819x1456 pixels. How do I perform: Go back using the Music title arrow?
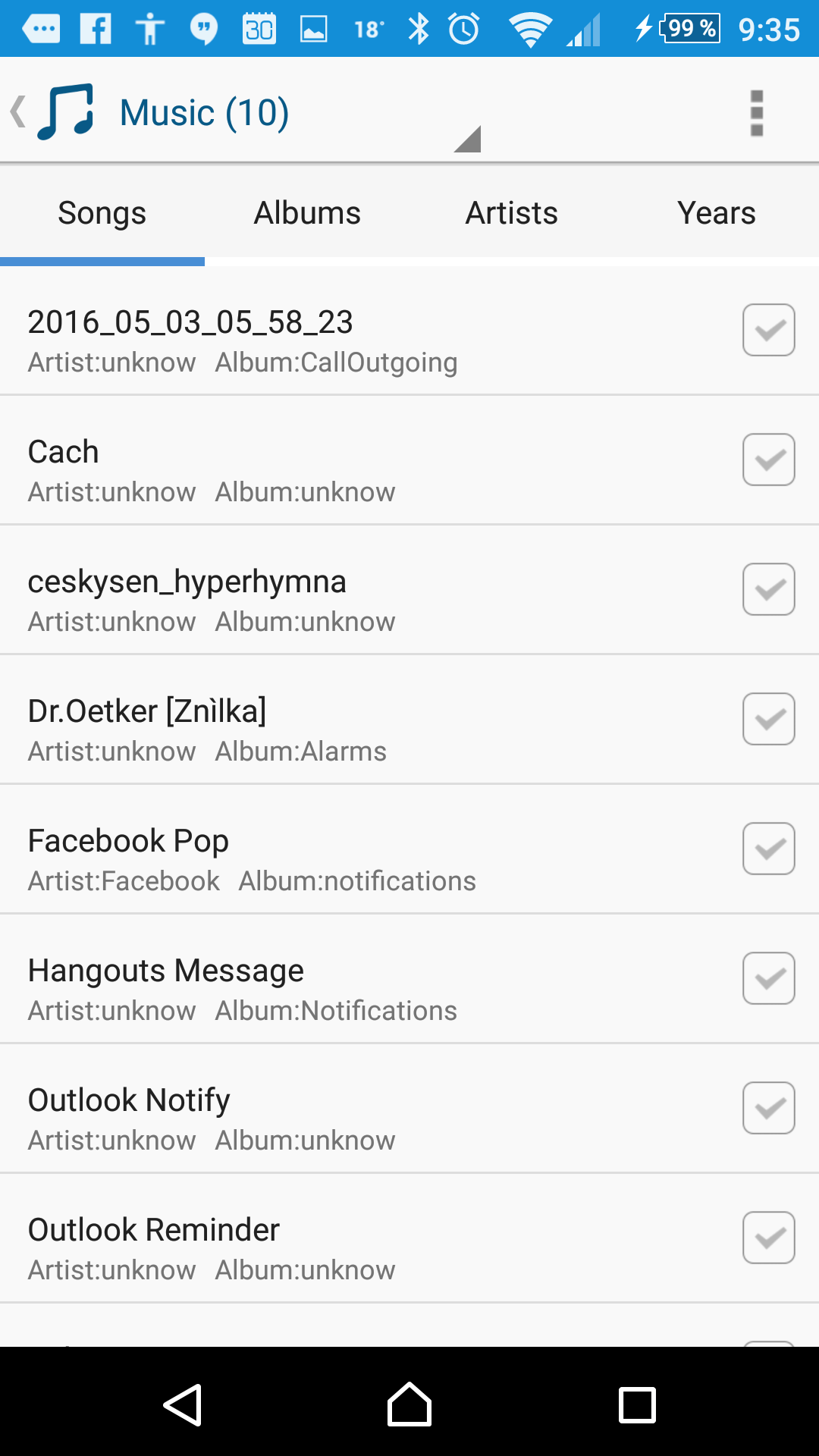[18, 112]
